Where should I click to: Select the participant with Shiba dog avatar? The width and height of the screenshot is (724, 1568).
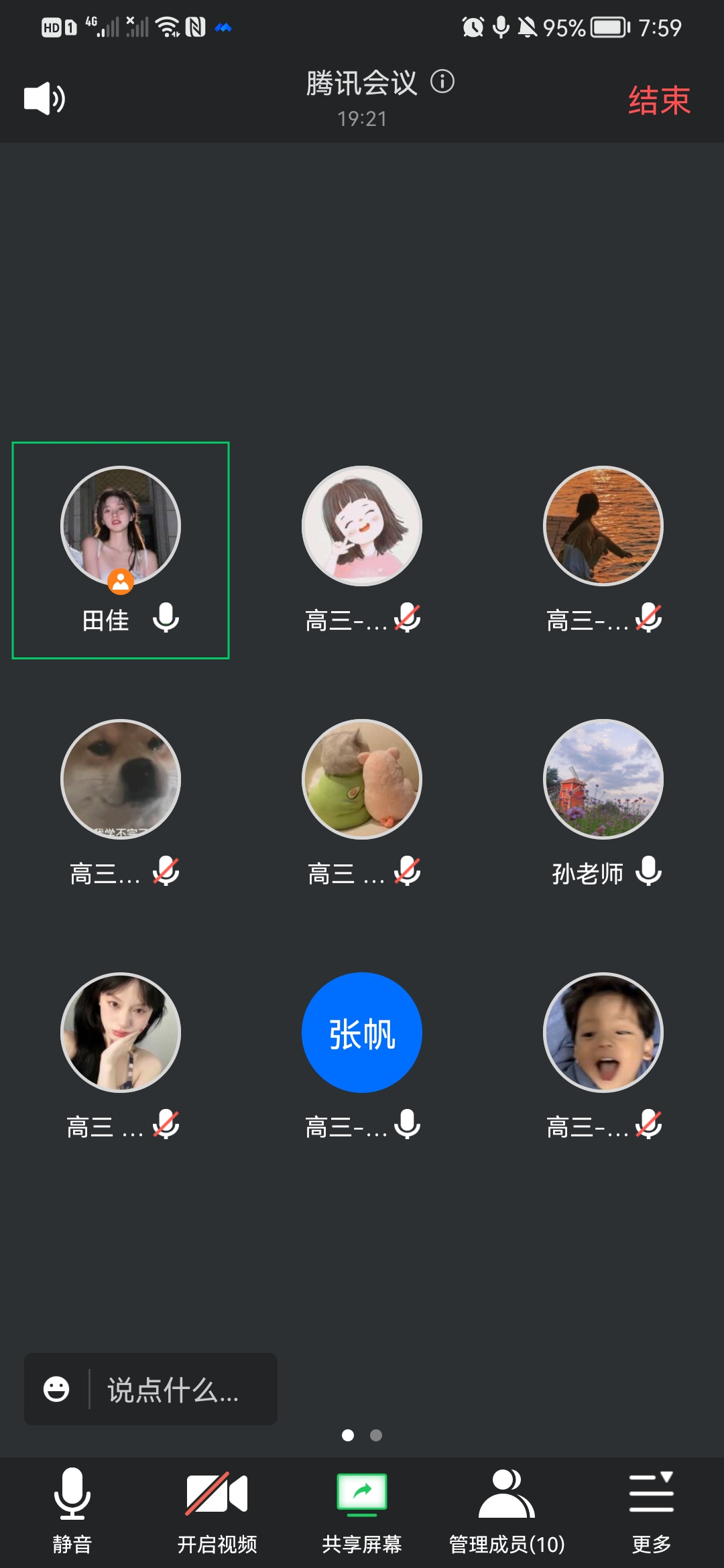click(x=121, y=779)
